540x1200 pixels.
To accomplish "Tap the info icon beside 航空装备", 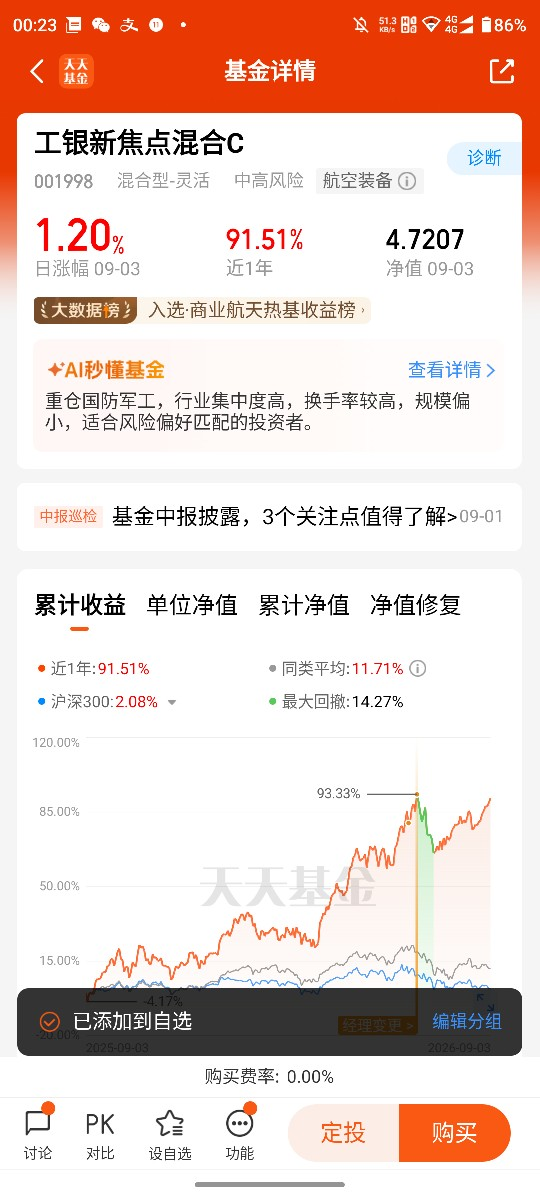I will [407, 181].
